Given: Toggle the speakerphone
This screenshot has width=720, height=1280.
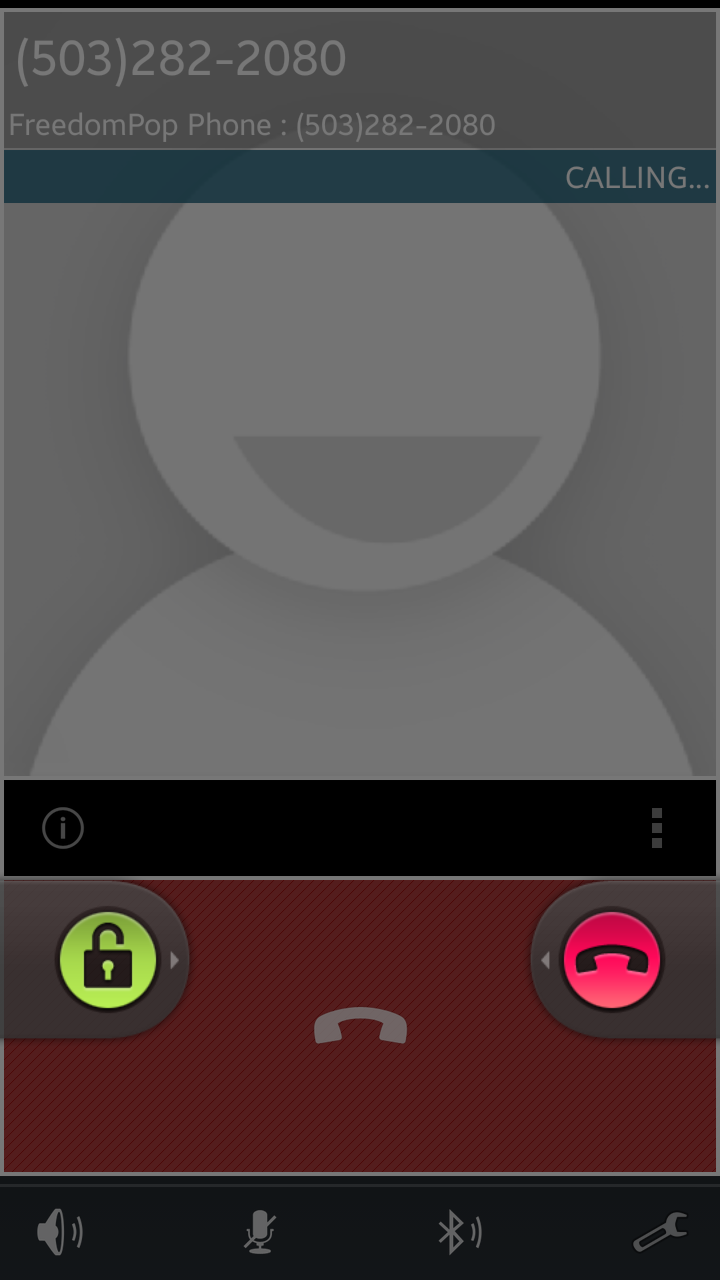Looking at the screenshot, I should (60, 1232).
